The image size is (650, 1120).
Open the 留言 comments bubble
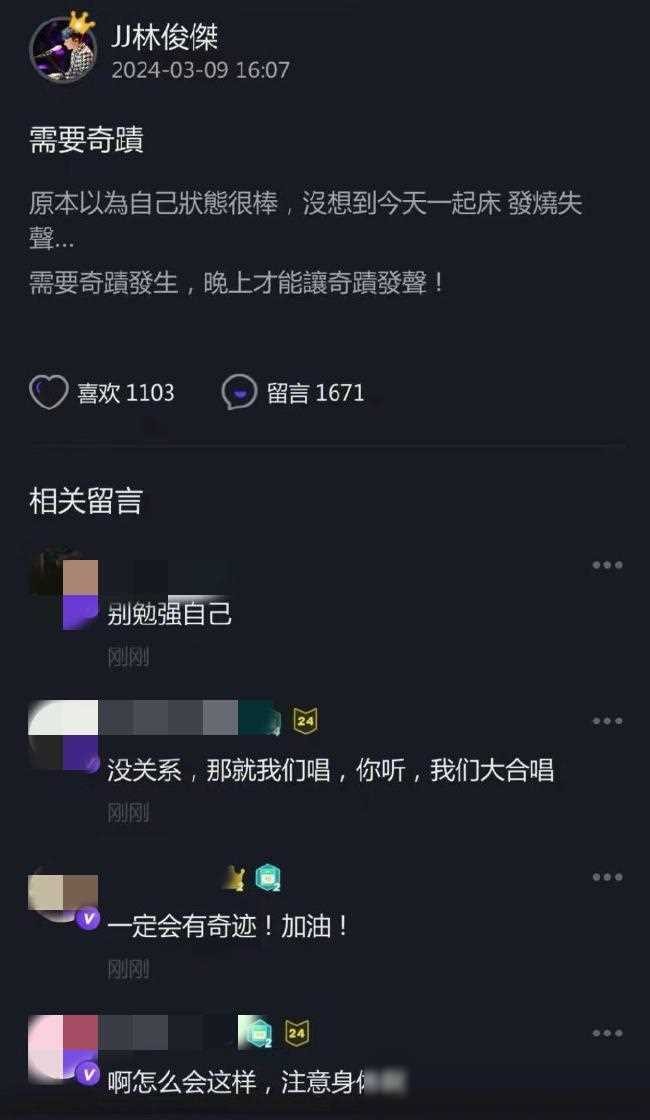coord(240,392)
